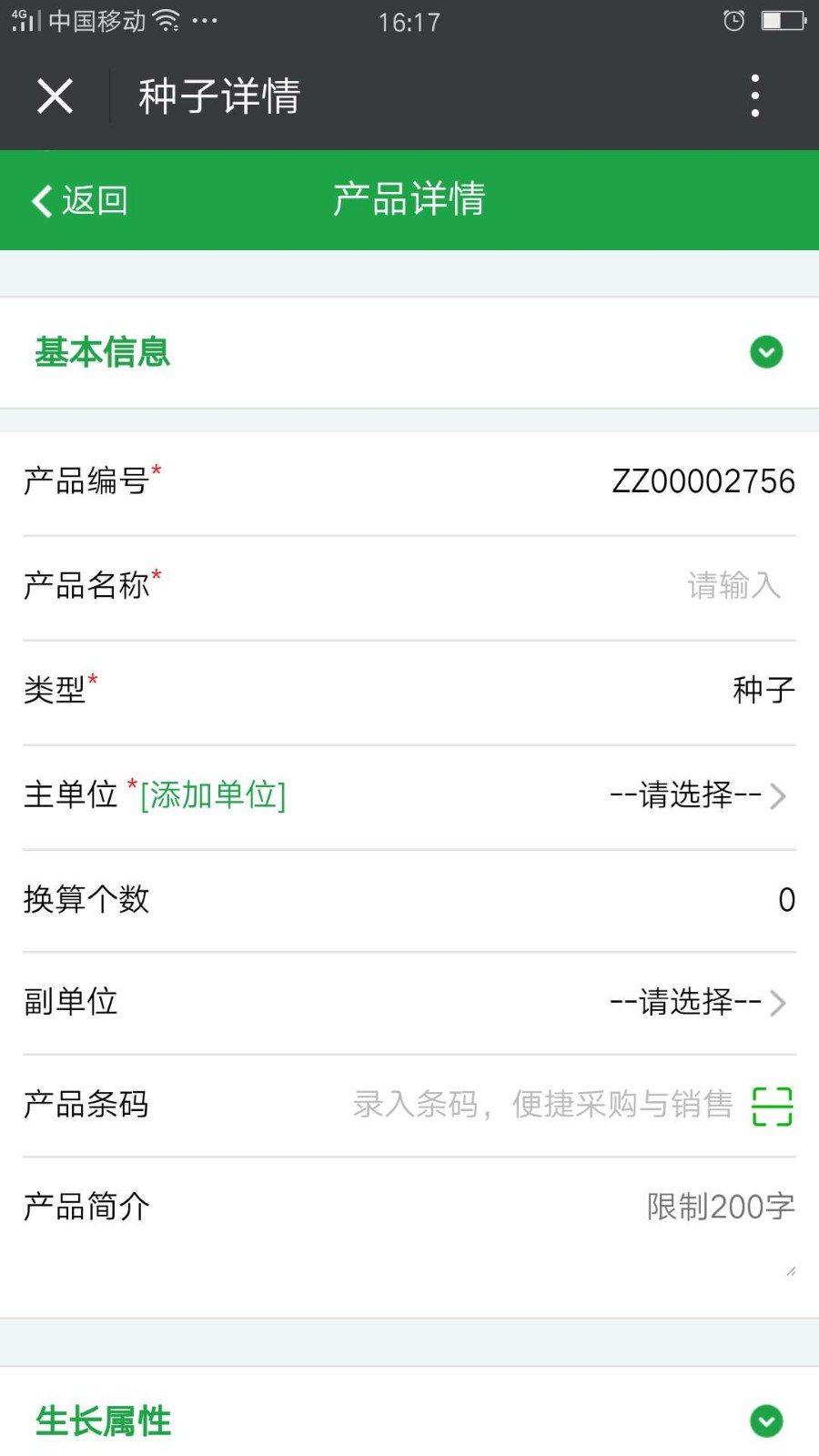Collapse the 基本信息 section
The height and width of the screenshot is (1456, 819).
click(766, 352)
